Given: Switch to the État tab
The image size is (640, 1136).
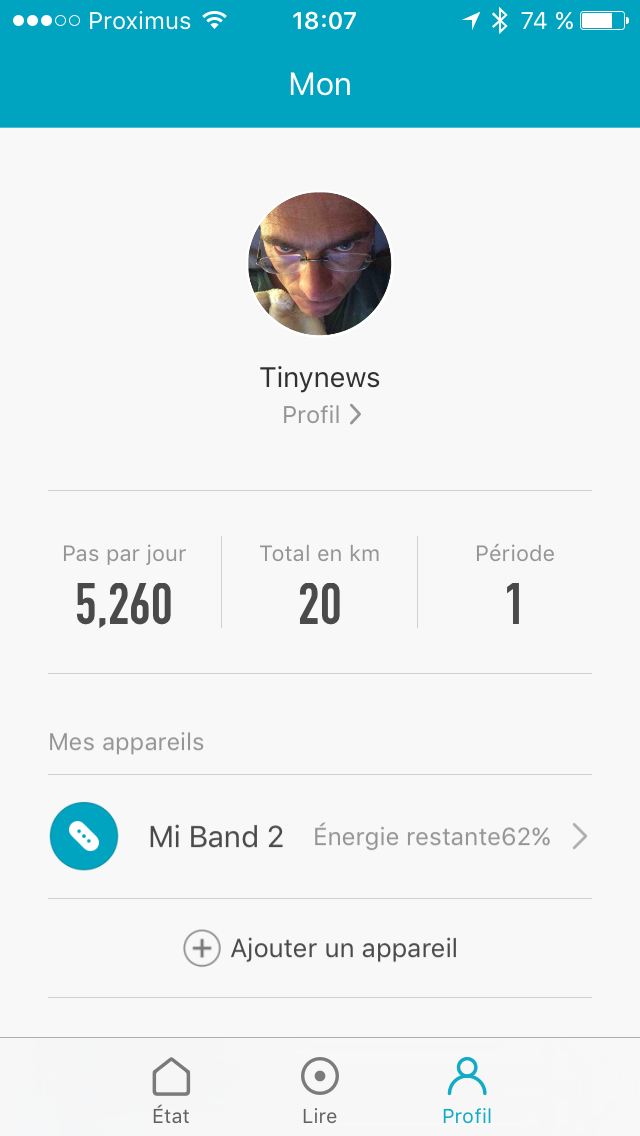Looking at the screenshot, I should click(x=171, y=1090).
